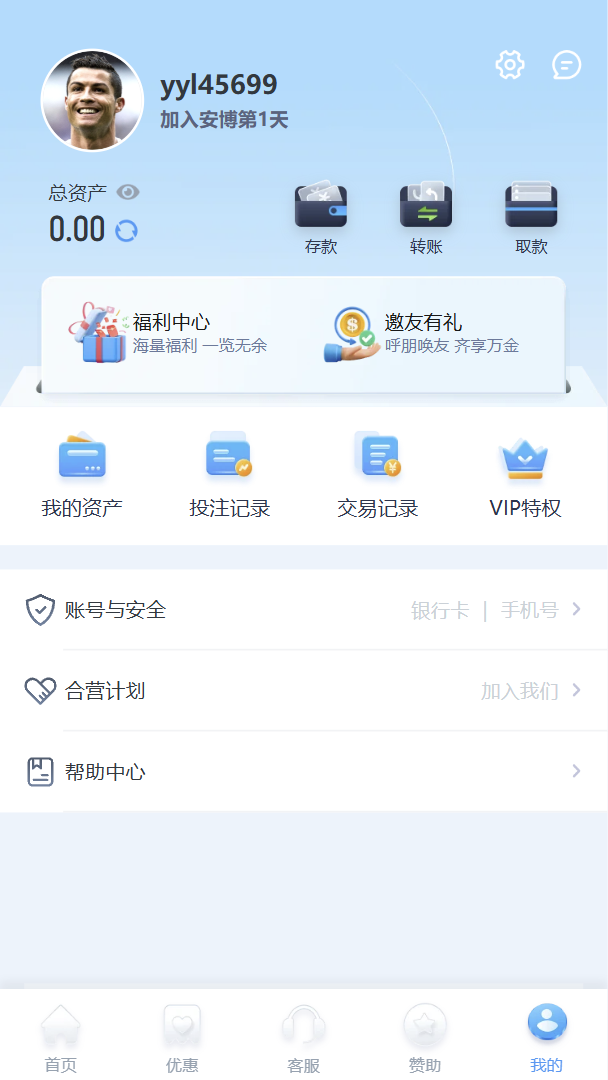Open the 合营计划 row
The image size is (608, 1080).
pyautogui.click(x=304, y=691)
